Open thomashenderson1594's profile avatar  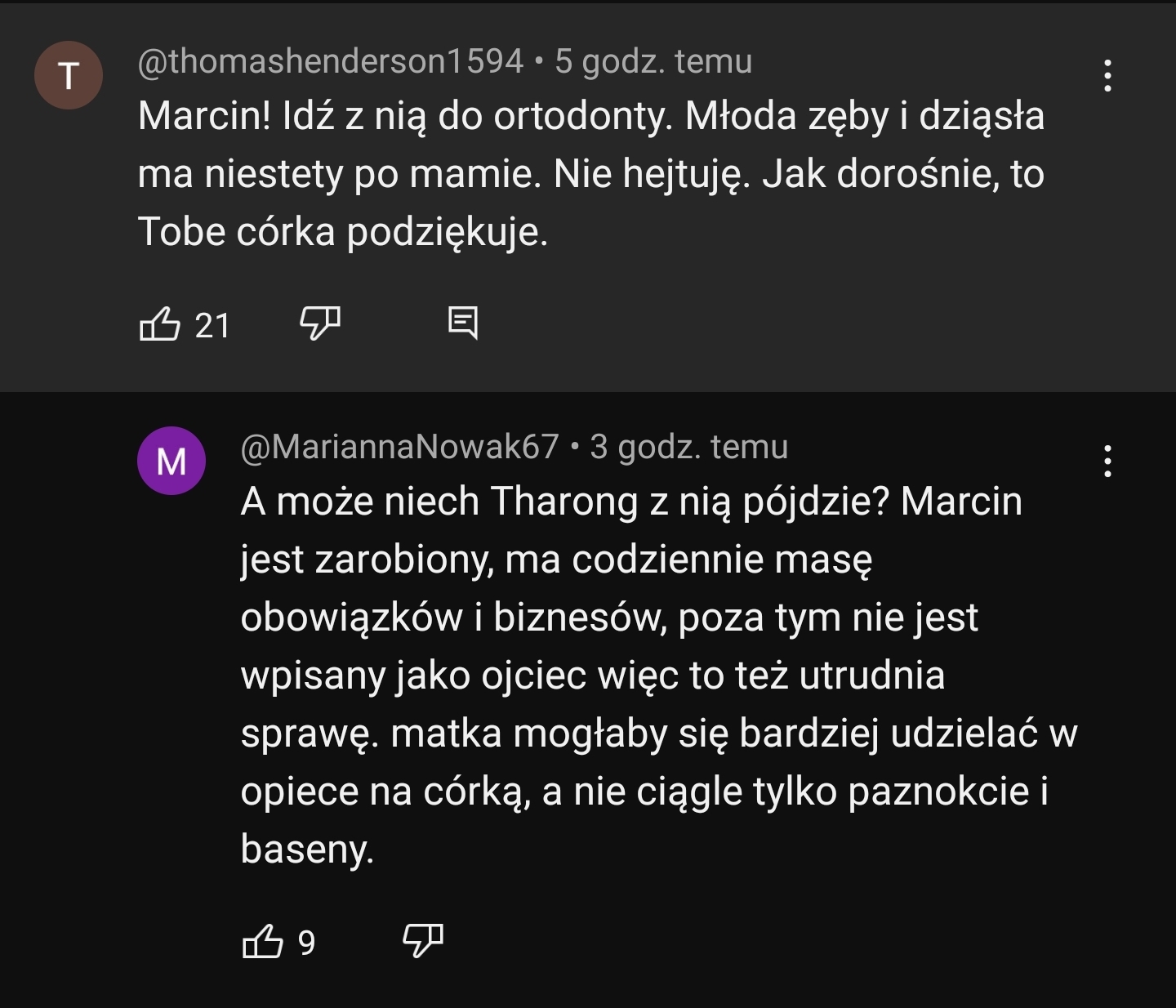69,75
